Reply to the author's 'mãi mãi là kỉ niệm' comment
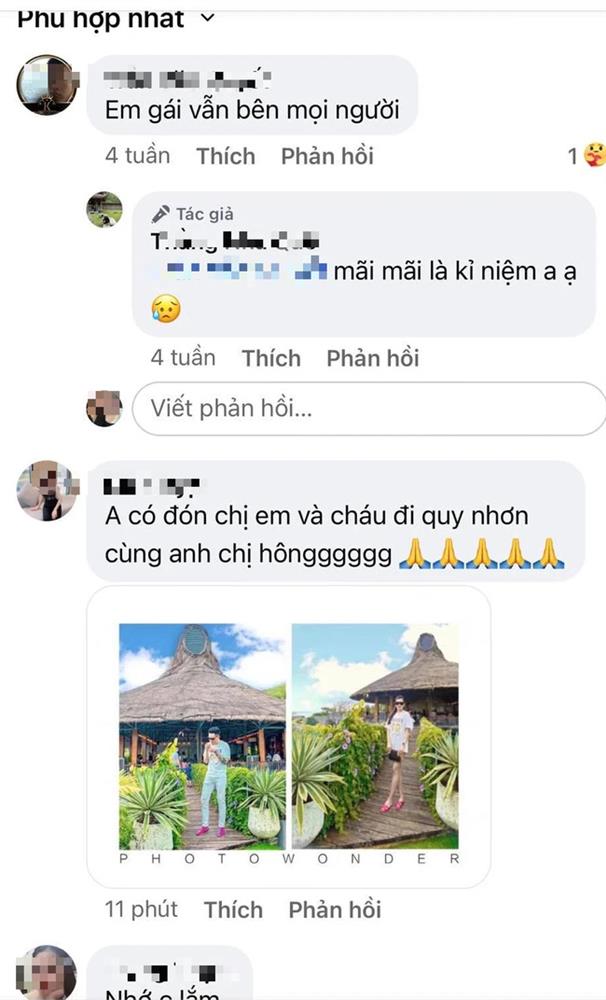 [x=373, y=358]
